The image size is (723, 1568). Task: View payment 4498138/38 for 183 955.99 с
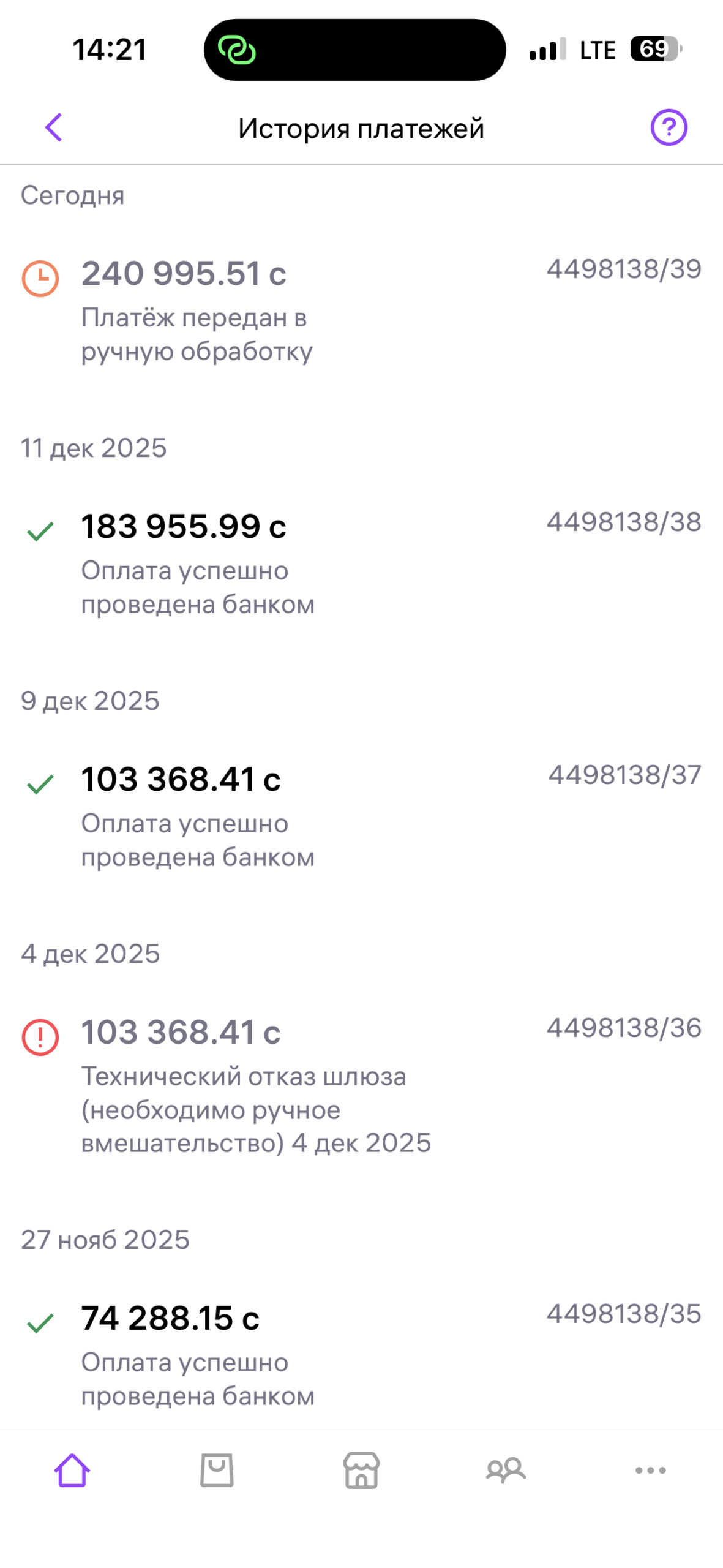coord(361,562)
